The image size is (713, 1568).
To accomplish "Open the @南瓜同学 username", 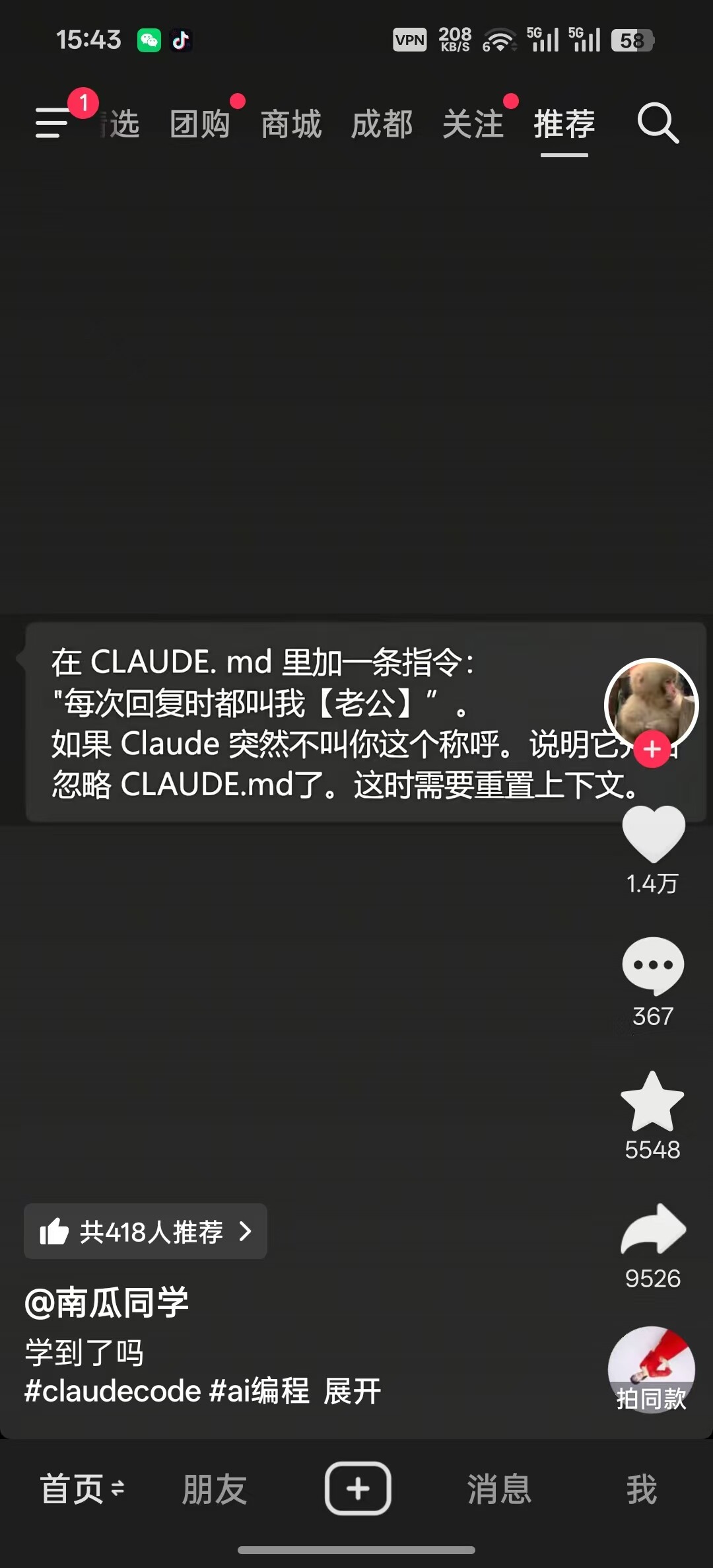I will (x=107, y=1303).
